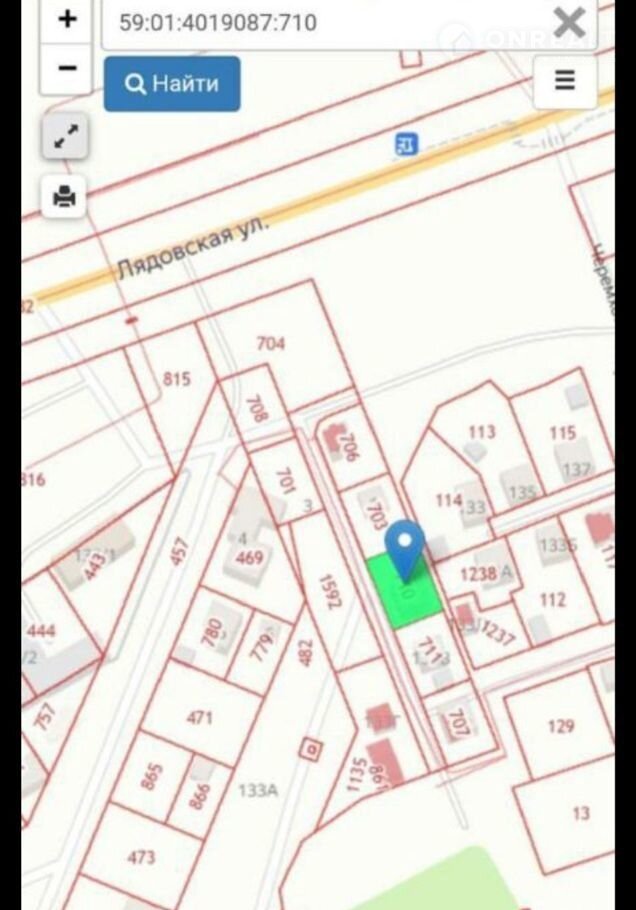Print the map

65,196
